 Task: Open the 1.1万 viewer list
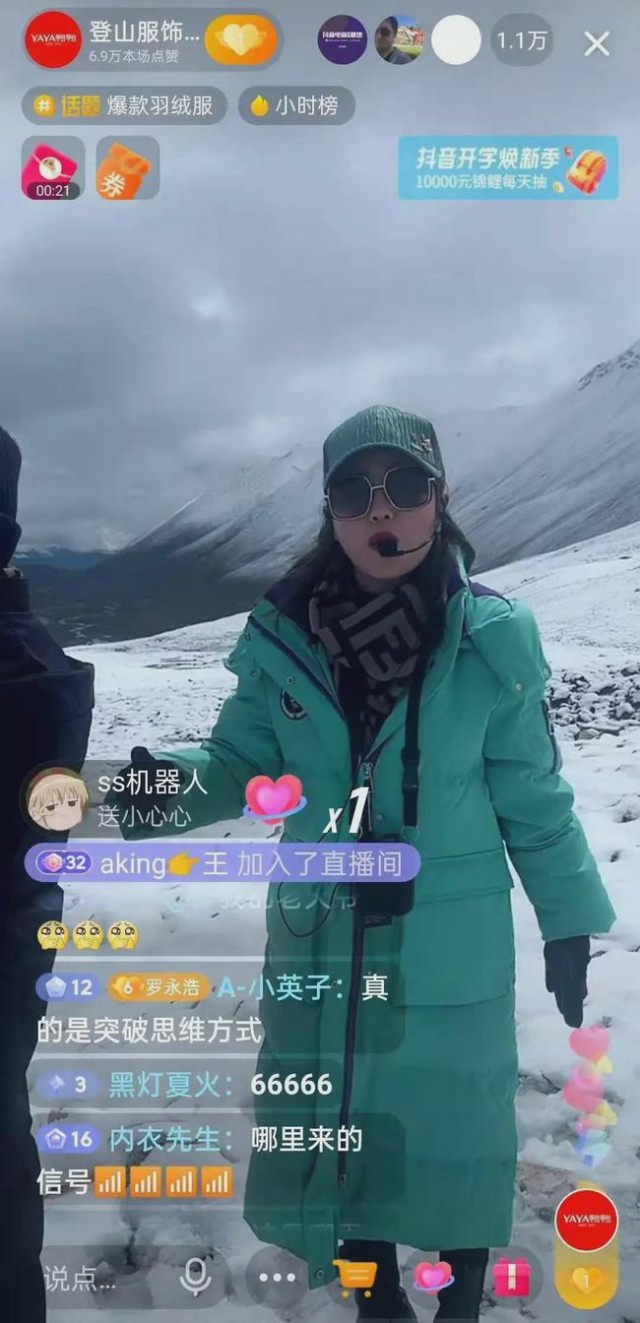[x=522, y=41]
